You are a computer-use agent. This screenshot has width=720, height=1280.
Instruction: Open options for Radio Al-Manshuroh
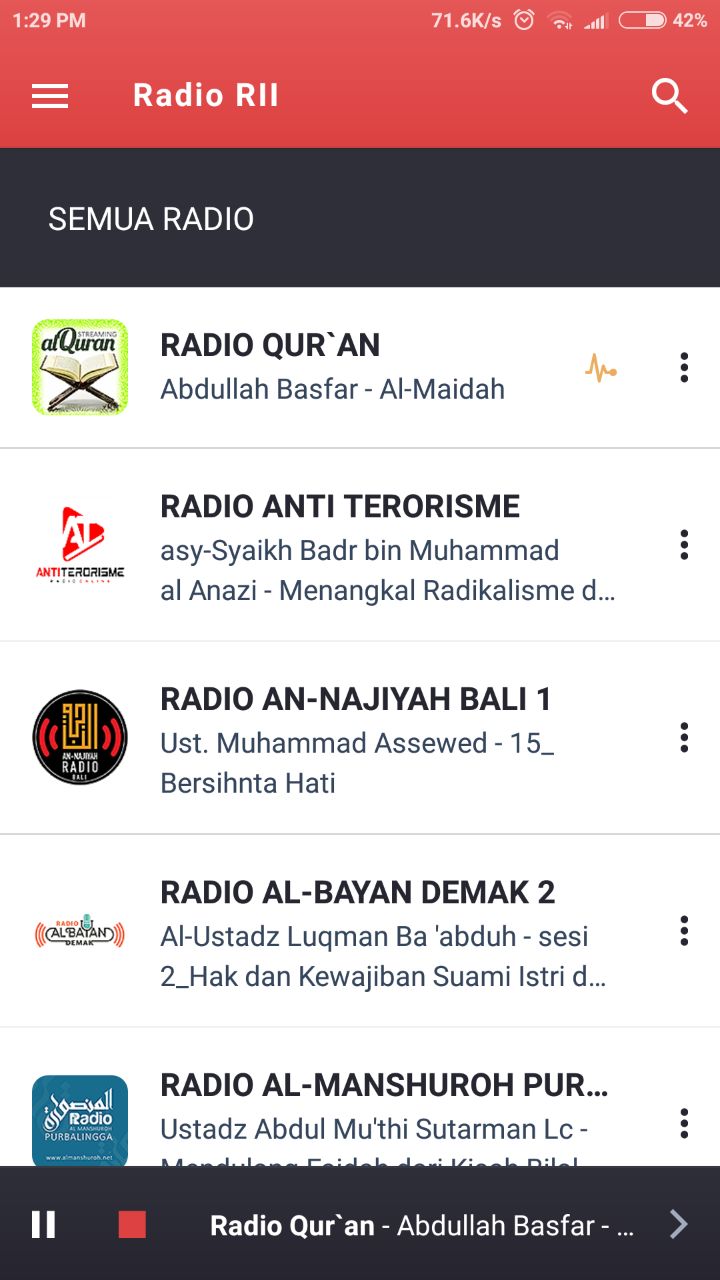tap(684, 1123)
